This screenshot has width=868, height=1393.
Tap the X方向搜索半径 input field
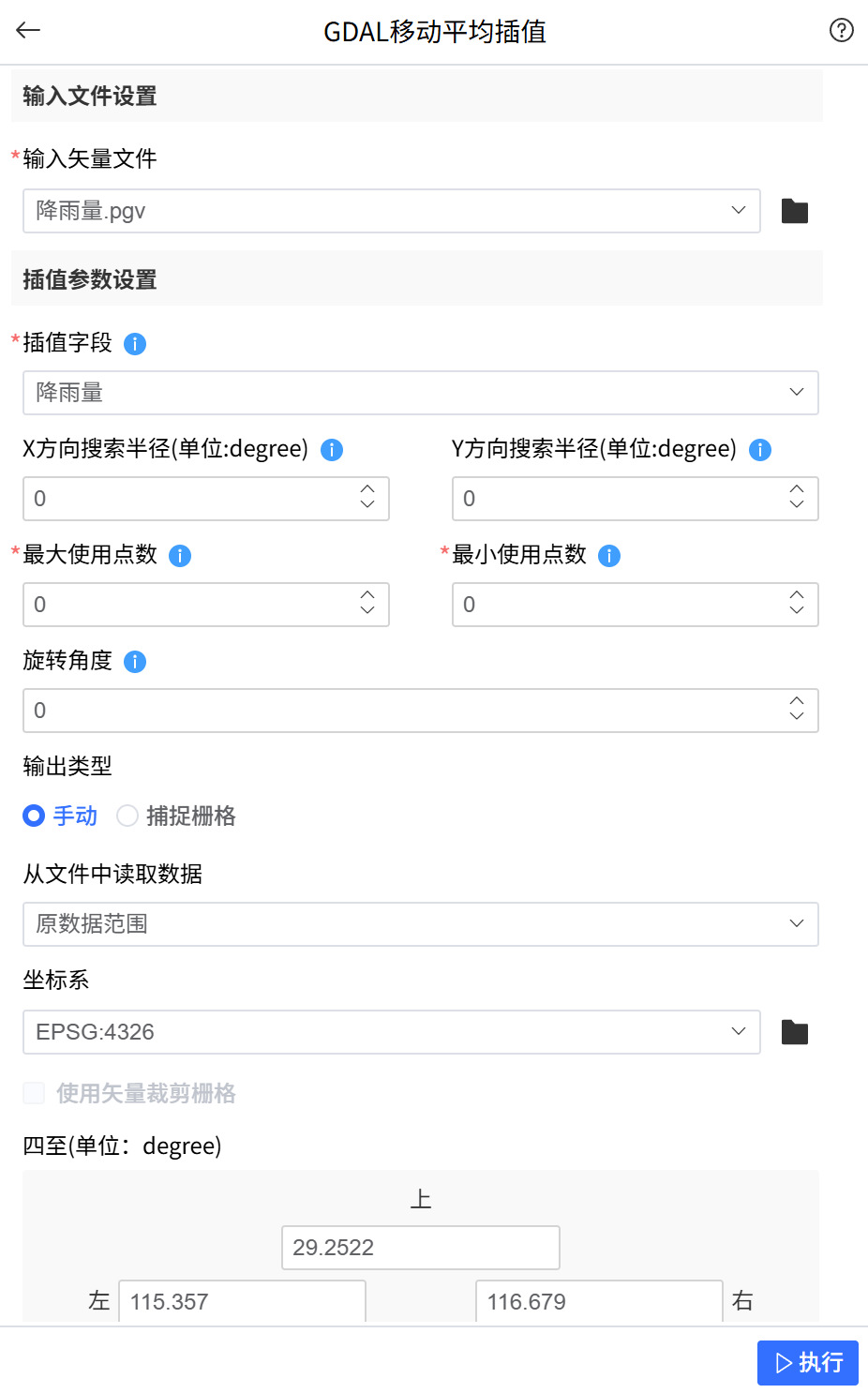[187, 499]
